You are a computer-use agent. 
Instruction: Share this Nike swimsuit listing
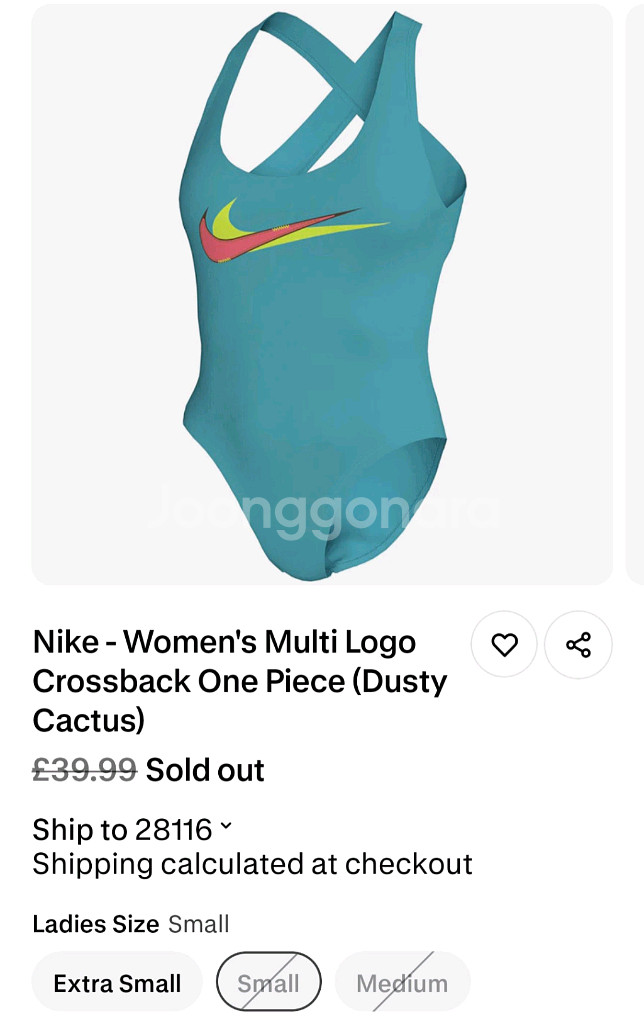point(578,645)
